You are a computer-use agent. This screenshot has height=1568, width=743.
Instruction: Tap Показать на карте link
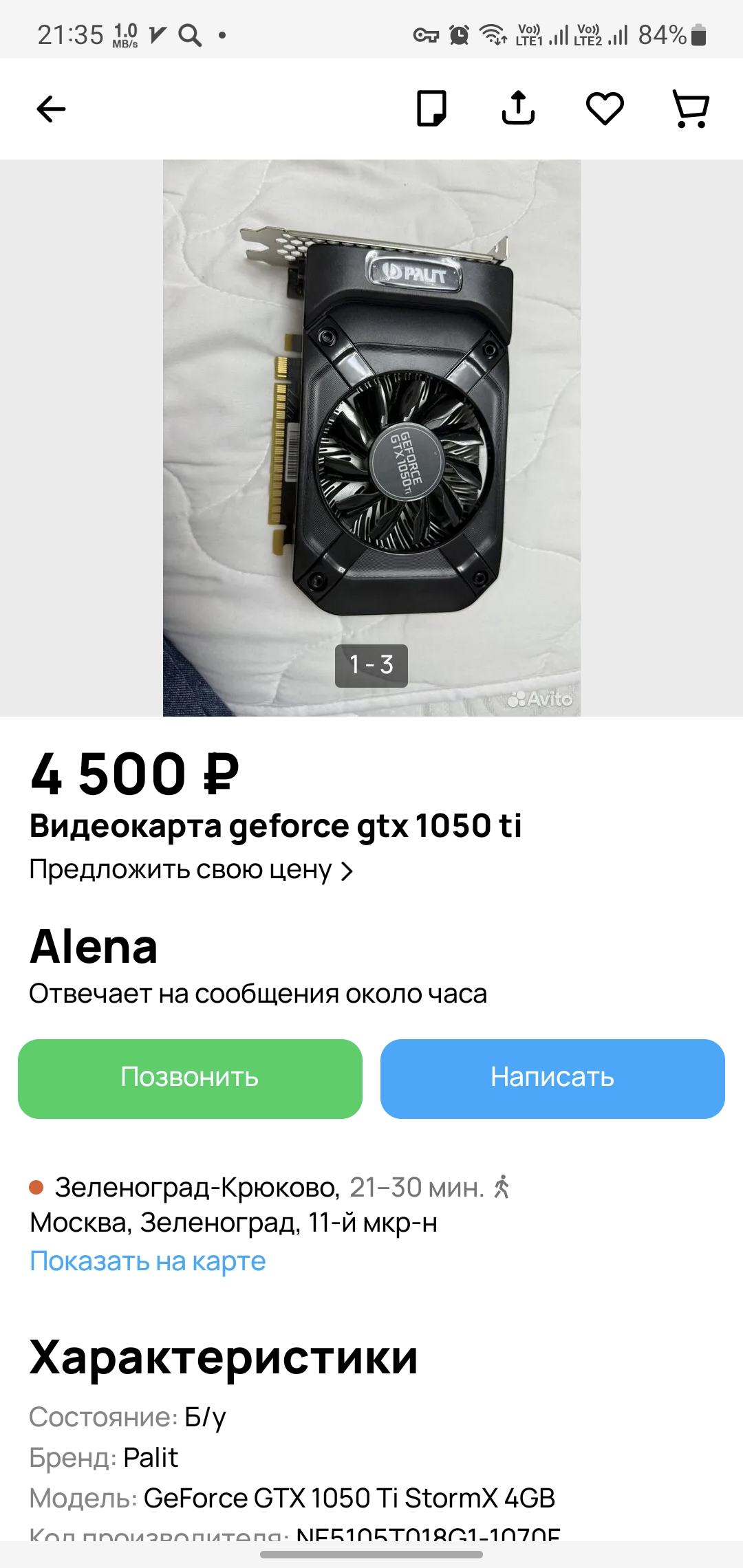[148, 1261]
